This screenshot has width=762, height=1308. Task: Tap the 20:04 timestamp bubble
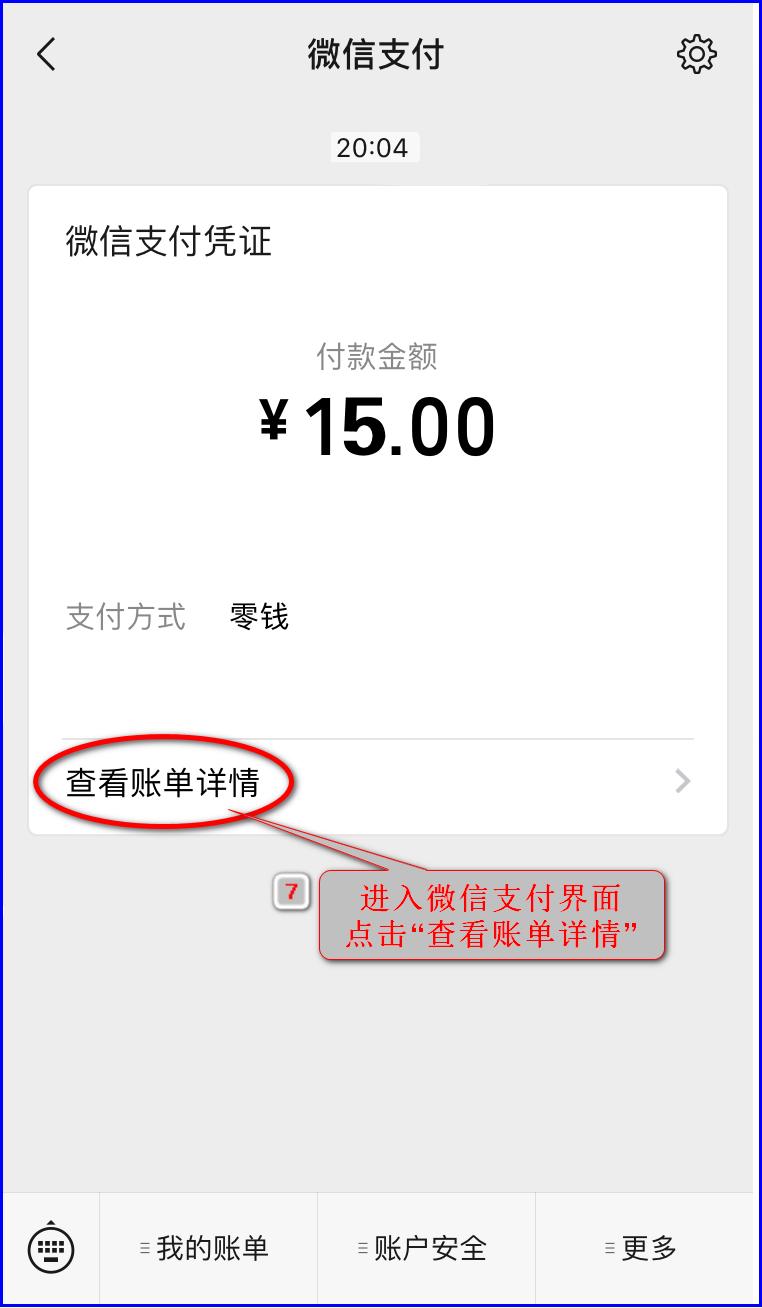(x=375, y=146)
